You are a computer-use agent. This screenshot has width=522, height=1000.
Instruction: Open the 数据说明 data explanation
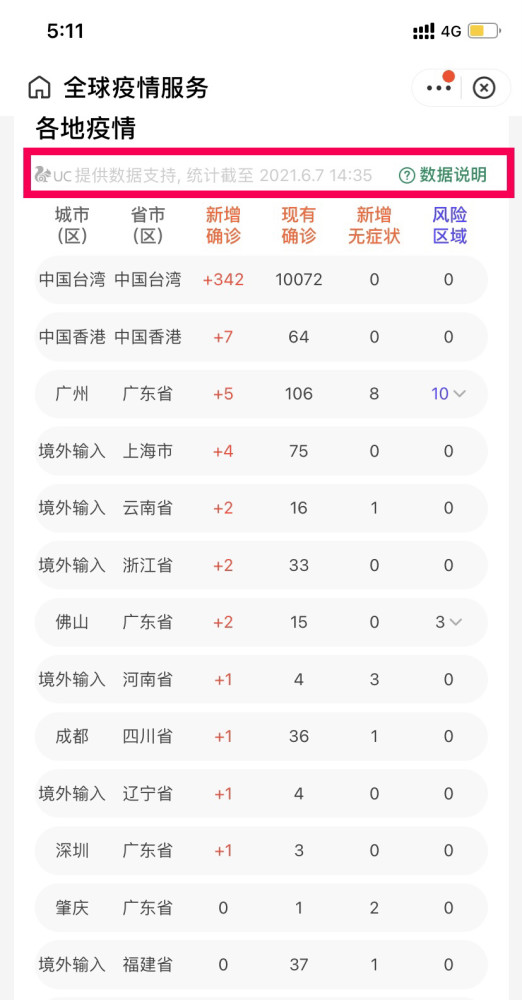coord(443,175)
